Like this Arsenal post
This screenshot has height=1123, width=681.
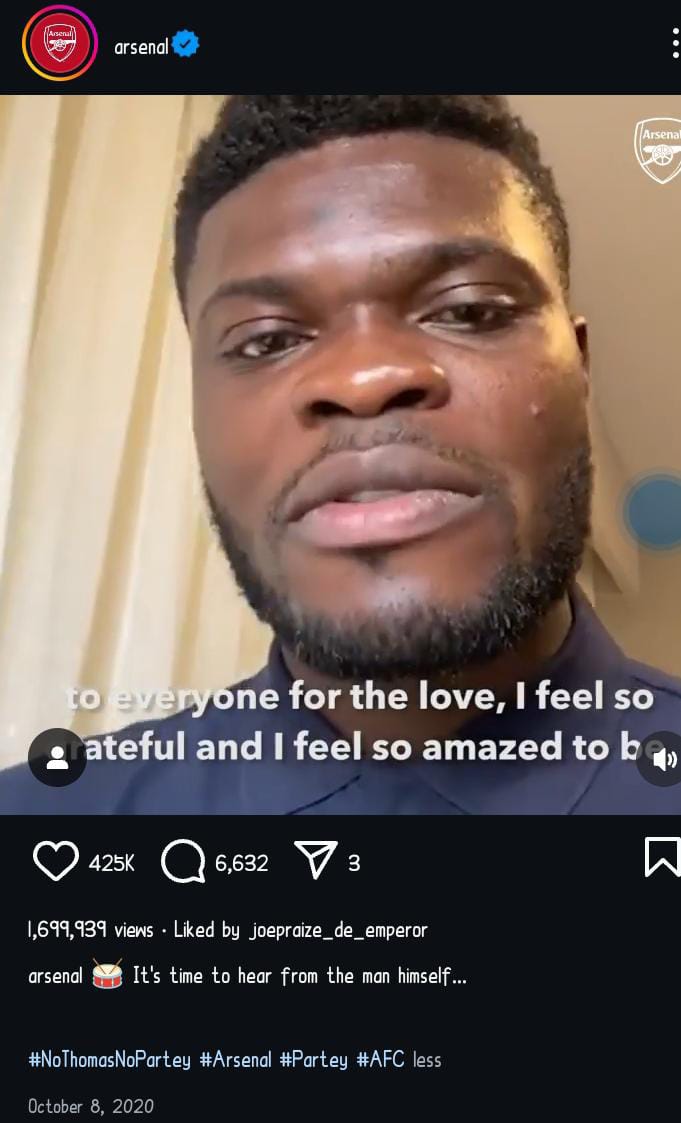point(55,861)
